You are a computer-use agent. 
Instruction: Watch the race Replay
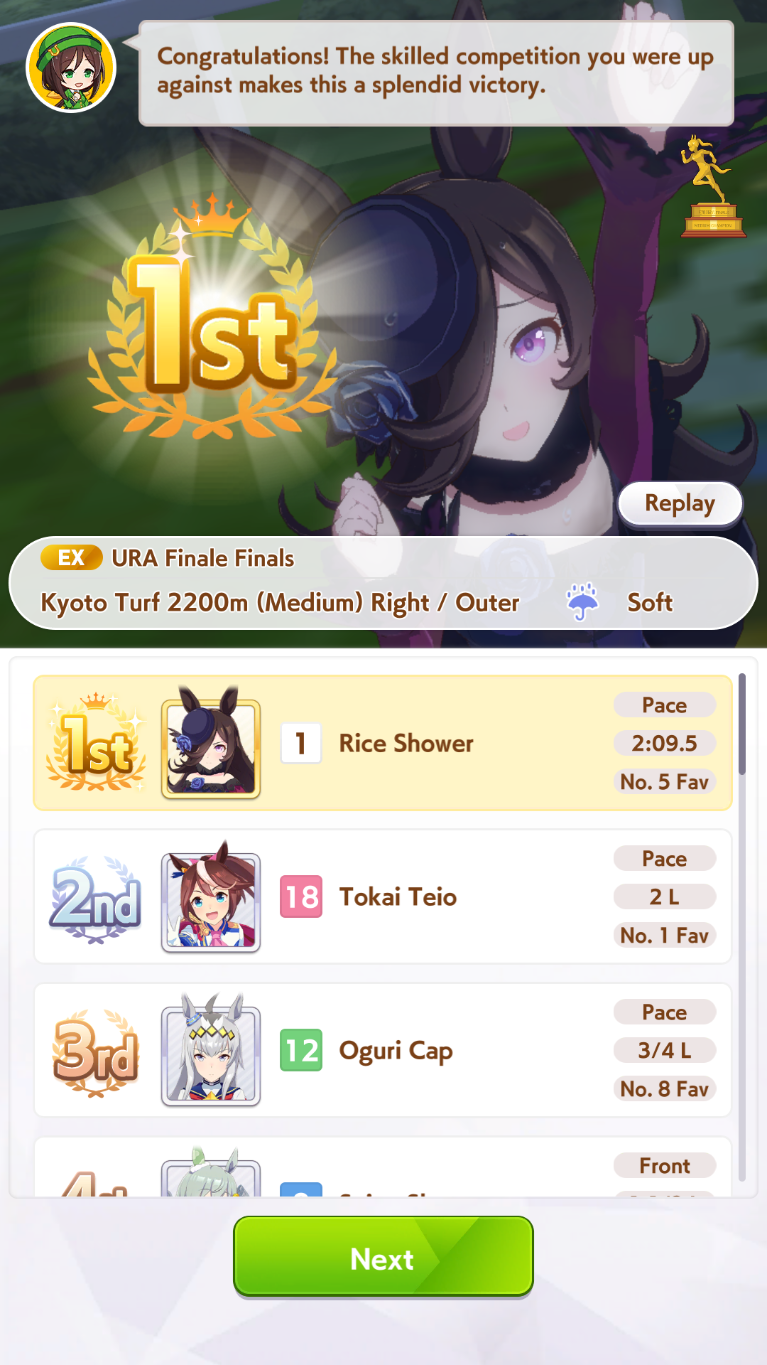(680, 504)
